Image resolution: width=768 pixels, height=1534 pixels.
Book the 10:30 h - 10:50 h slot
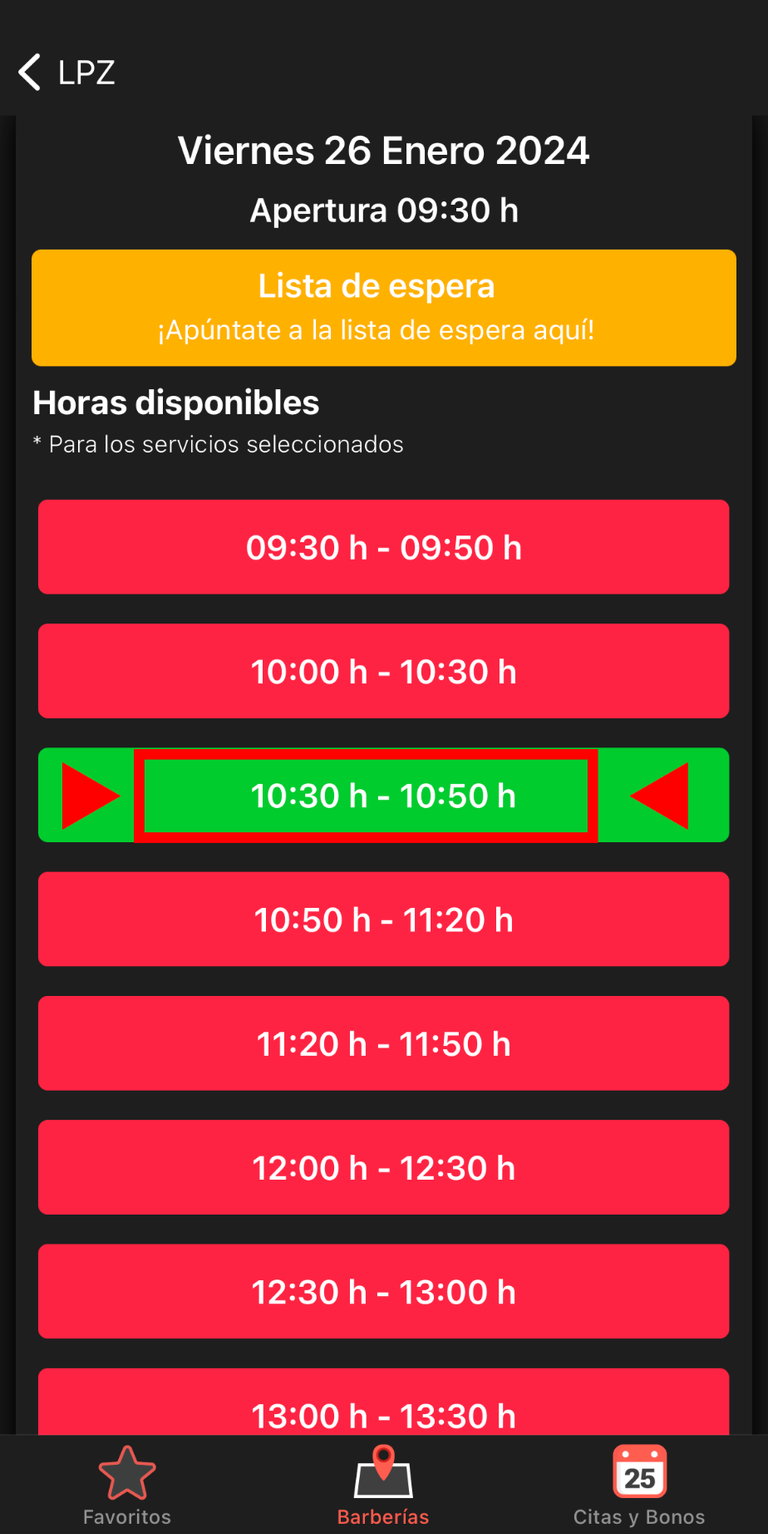[384, 795]
